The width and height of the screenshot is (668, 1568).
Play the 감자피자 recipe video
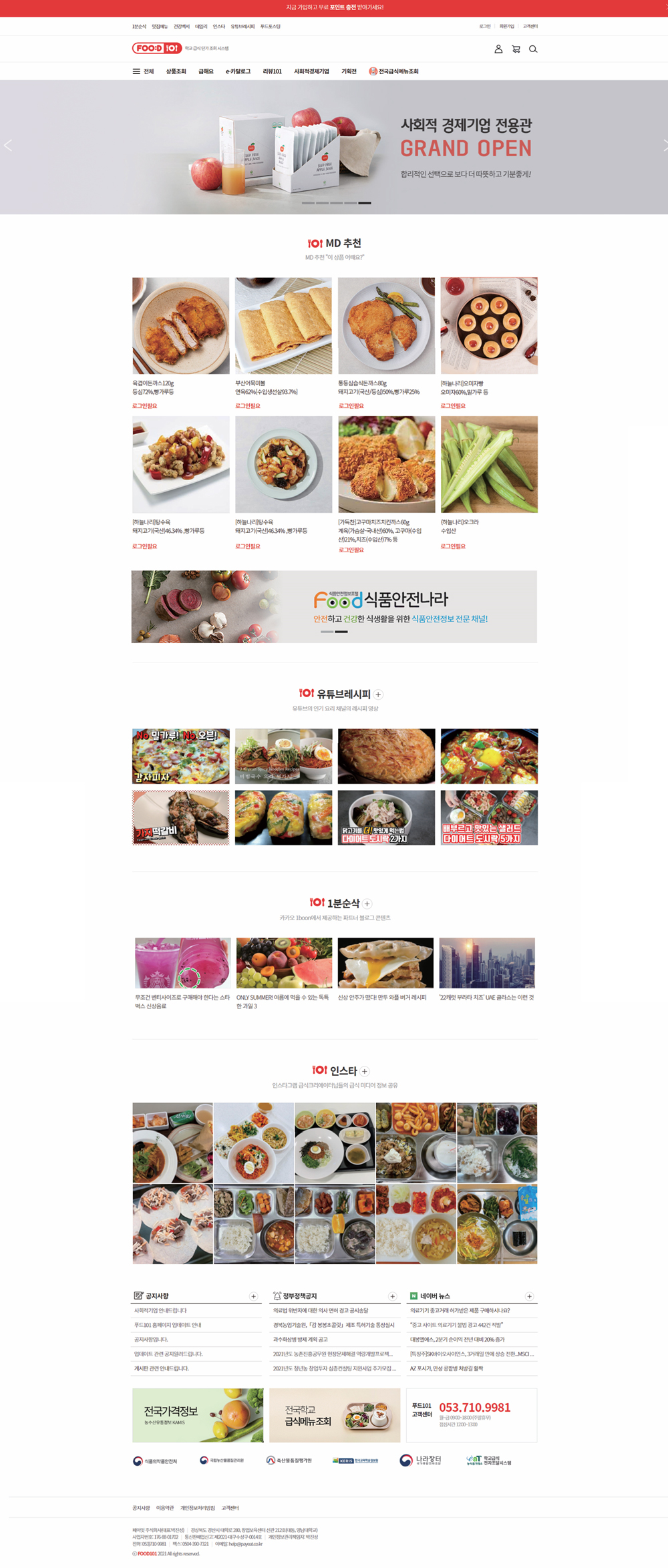180,756
